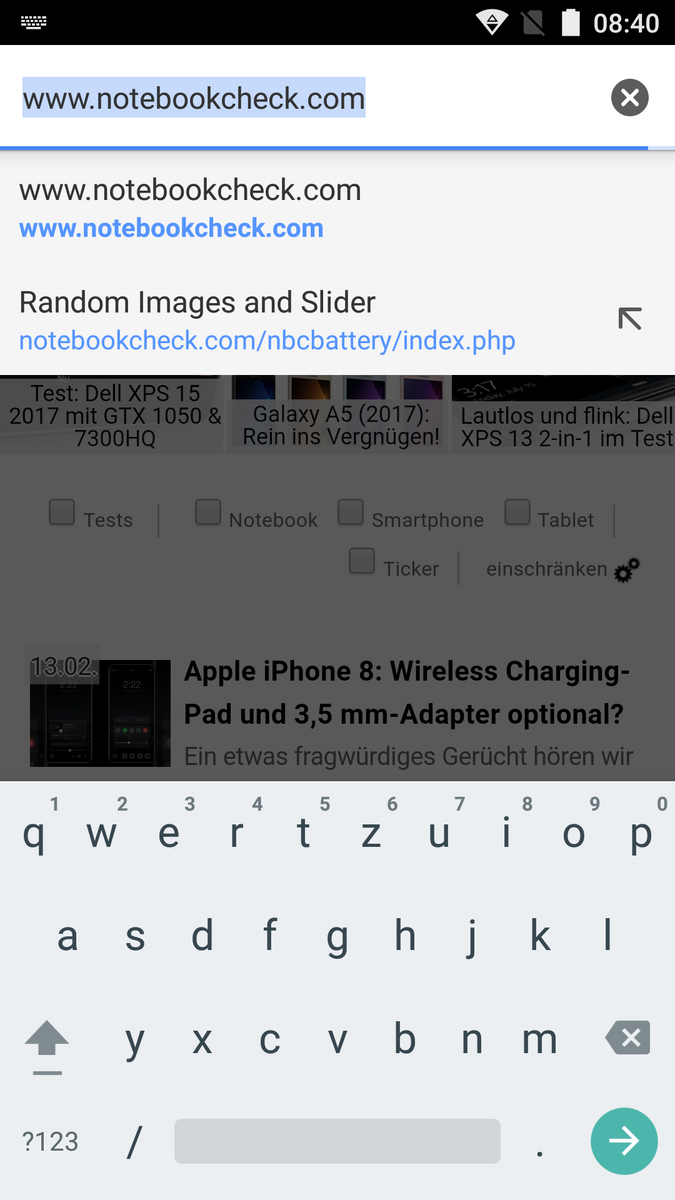Tap the keyboard go arrow key
The height and width of the screenshot is (1200, 675).
pyautogui.click(x=624, y=1140)
